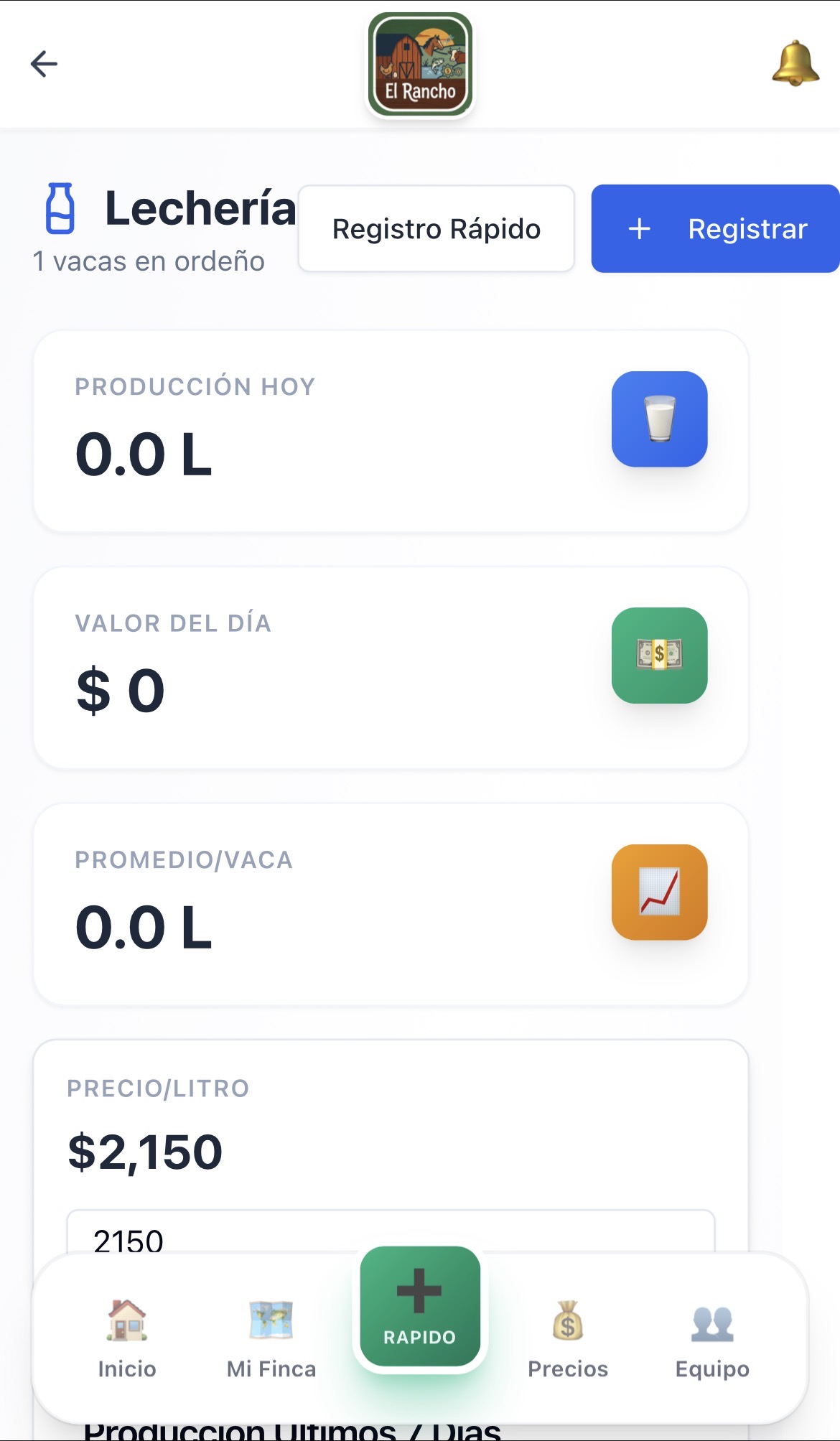Select the Equipo people icon

(711, 1324)
